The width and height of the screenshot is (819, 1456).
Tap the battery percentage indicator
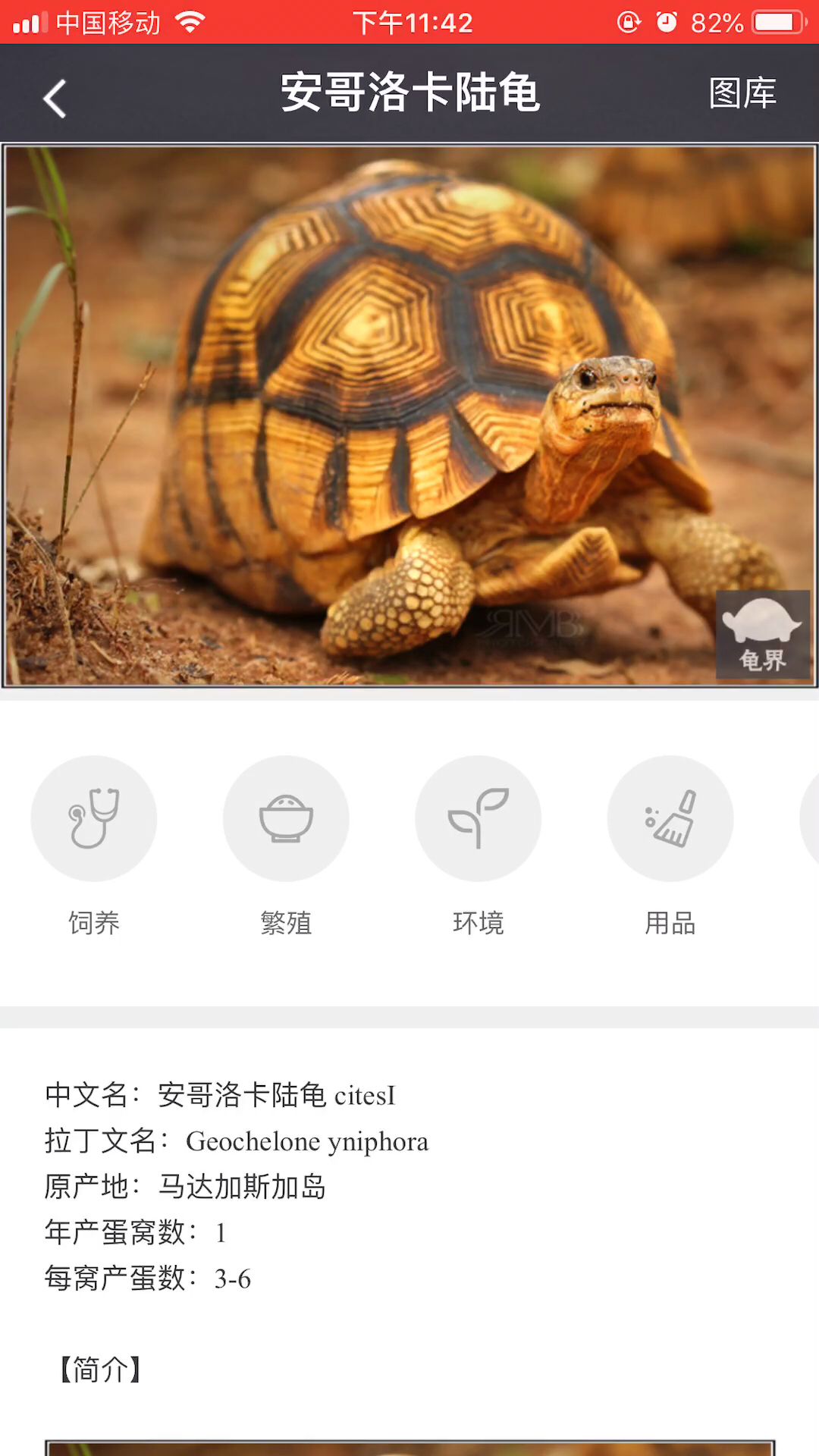(717, 22)
